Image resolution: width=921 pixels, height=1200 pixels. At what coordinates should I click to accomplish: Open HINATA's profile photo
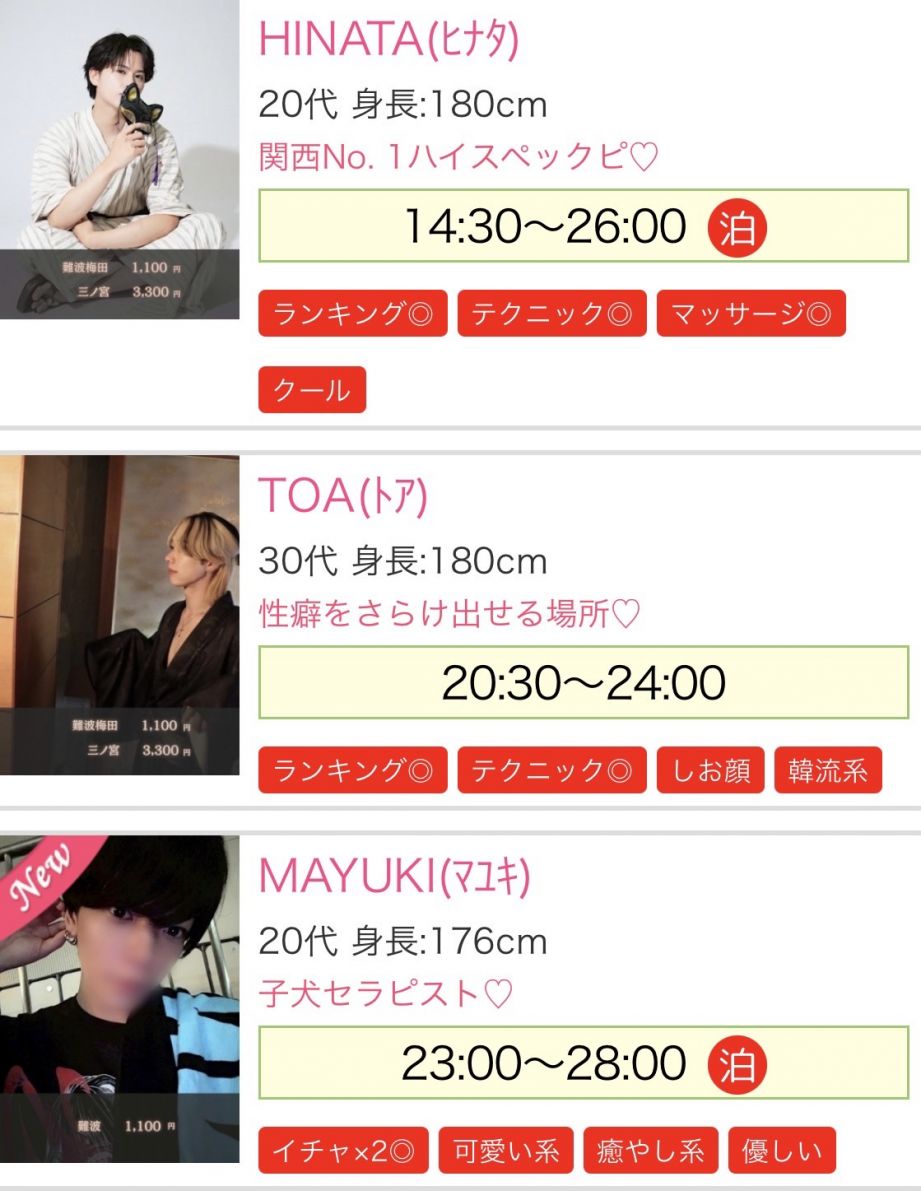(119, 160)
